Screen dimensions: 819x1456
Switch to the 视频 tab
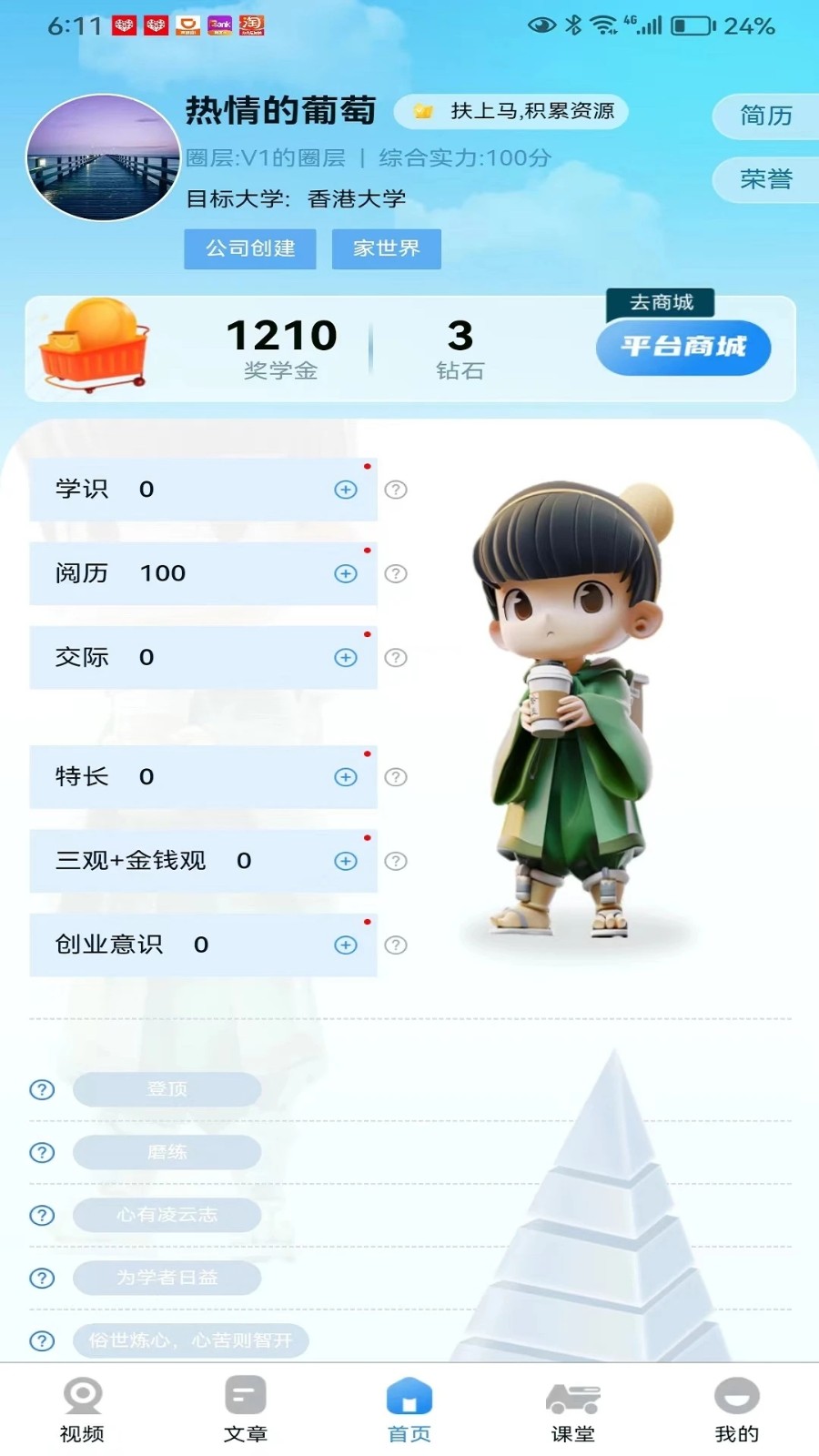pos(82,1410)
